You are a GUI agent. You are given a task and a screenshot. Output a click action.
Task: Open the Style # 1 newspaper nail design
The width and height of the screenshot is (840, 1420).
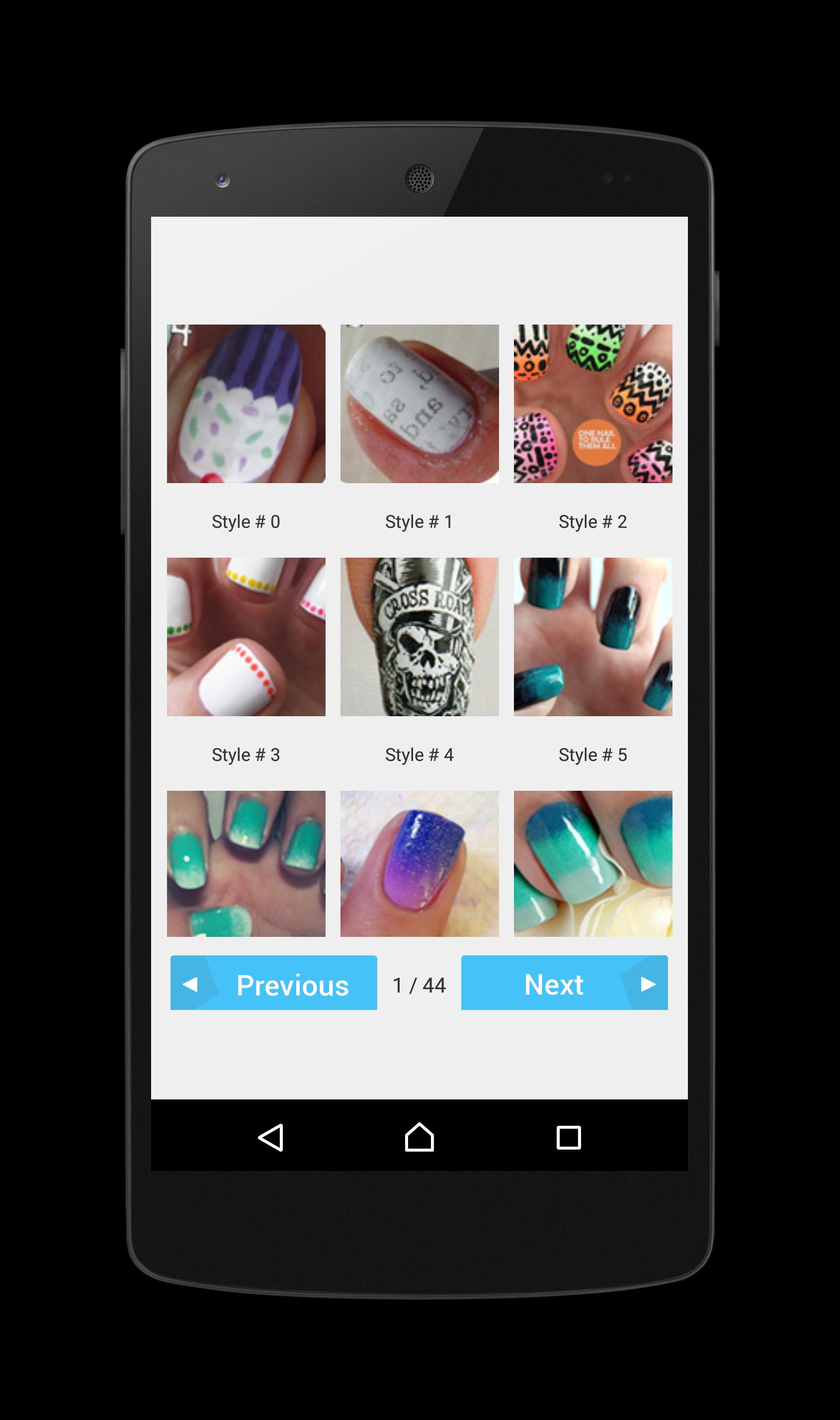pos(420,404)
